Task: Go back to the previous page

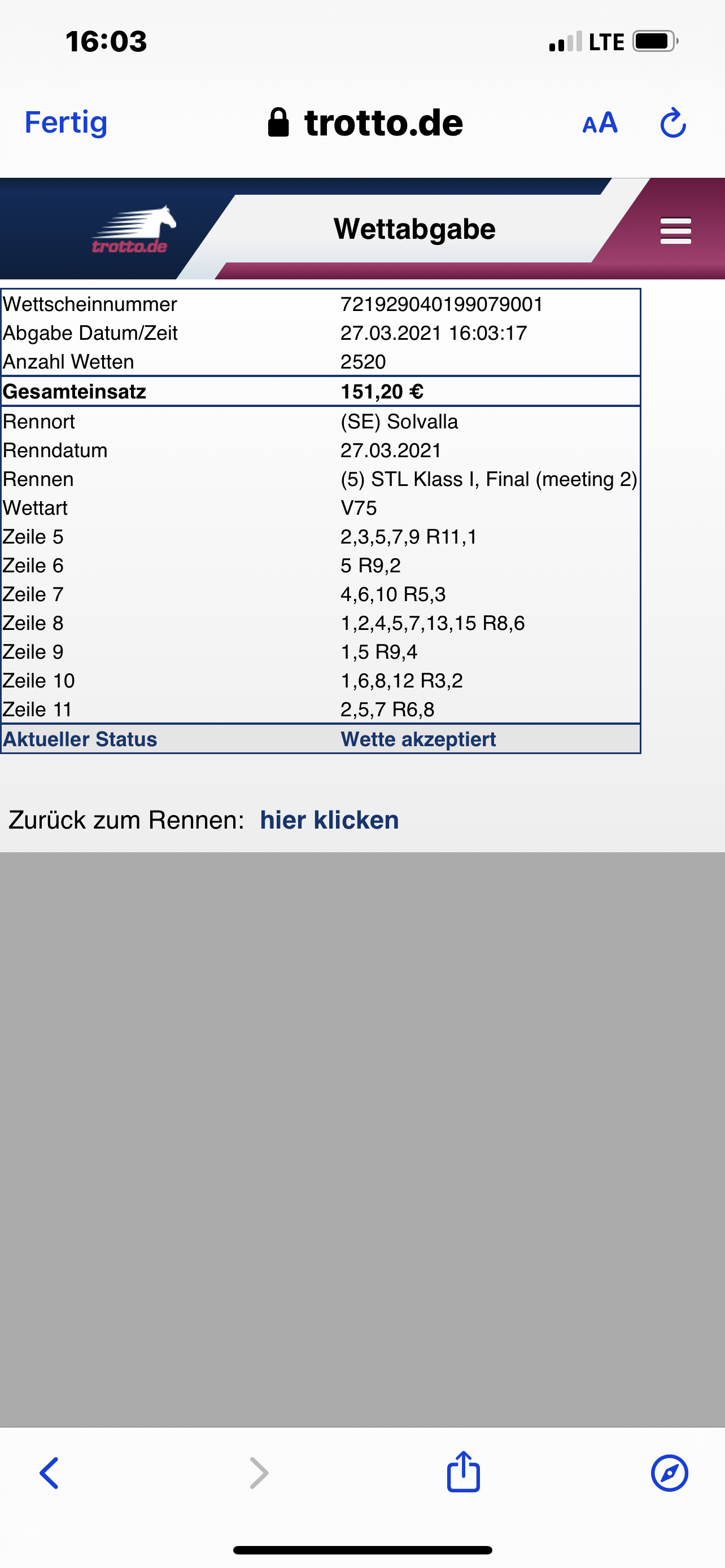Action: click(x=49, y=1473)
